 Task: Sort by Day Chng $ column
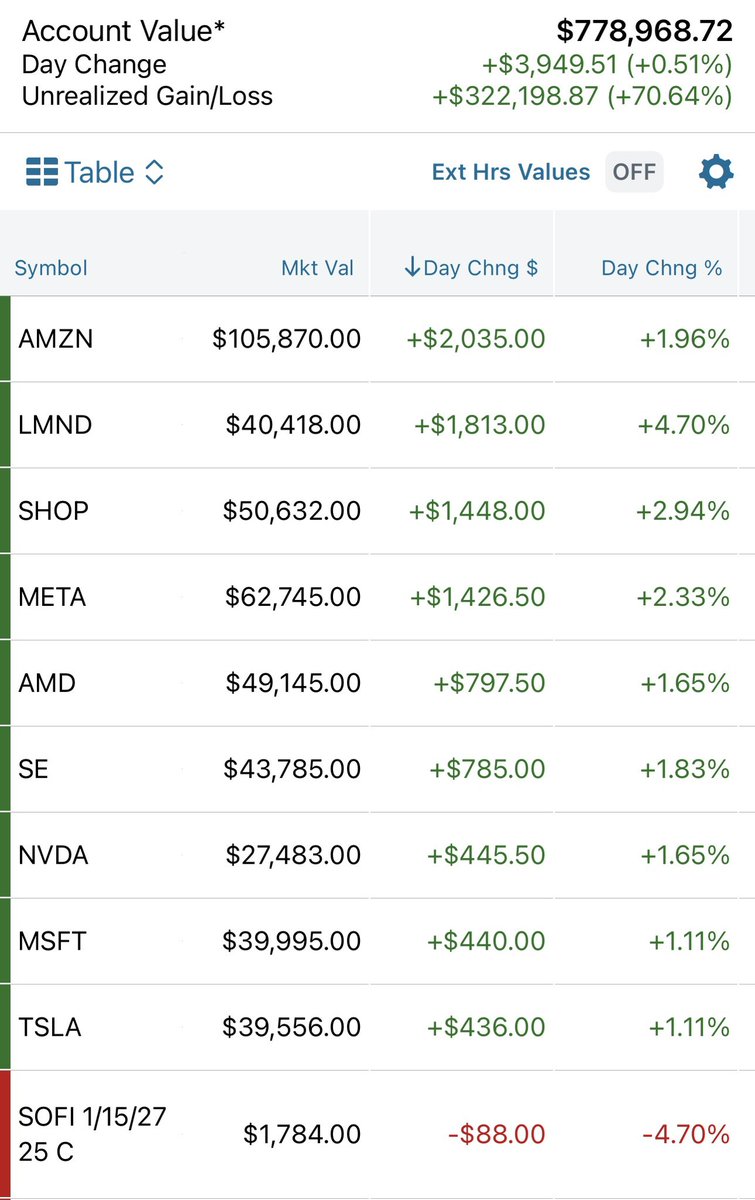471,268
